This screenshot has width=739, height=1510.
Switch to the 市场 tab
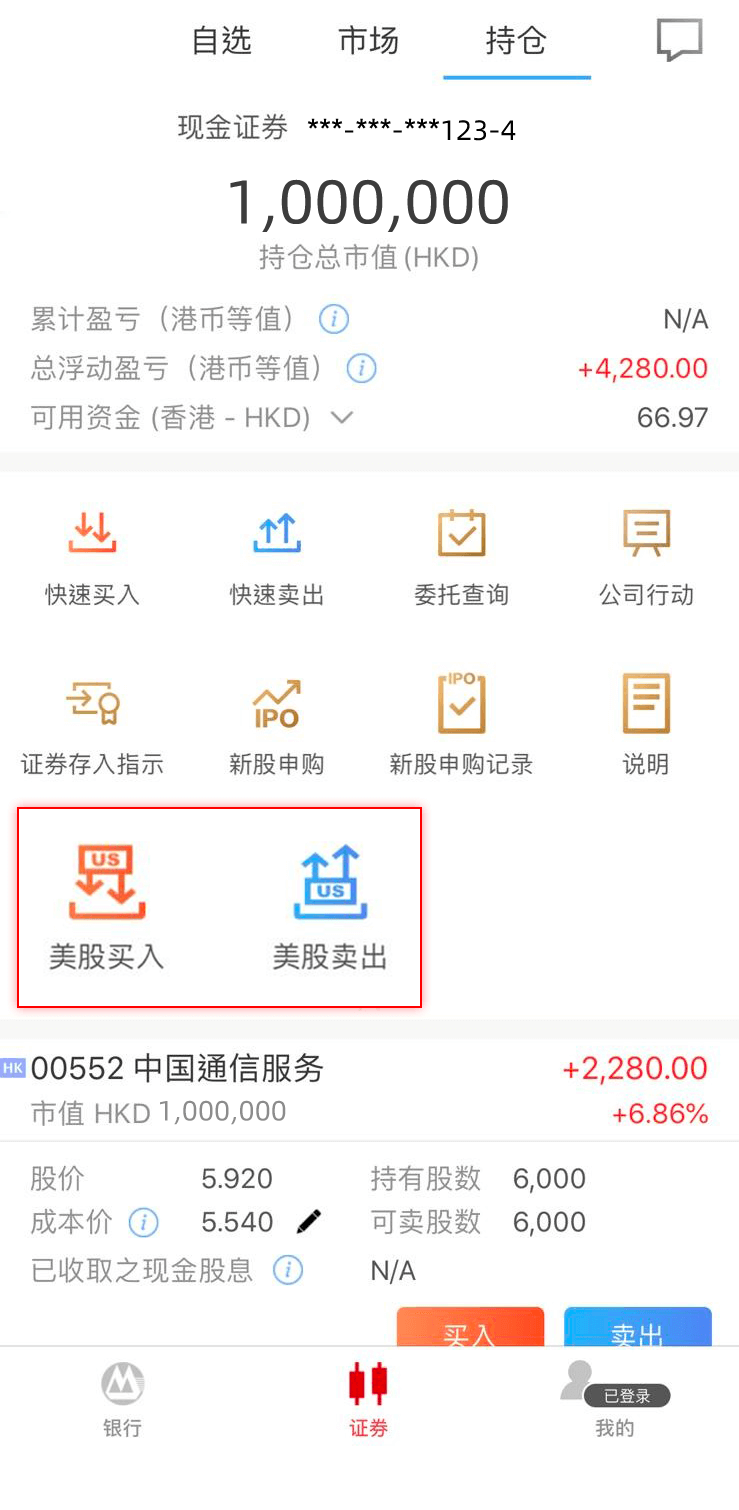(368, 41)
